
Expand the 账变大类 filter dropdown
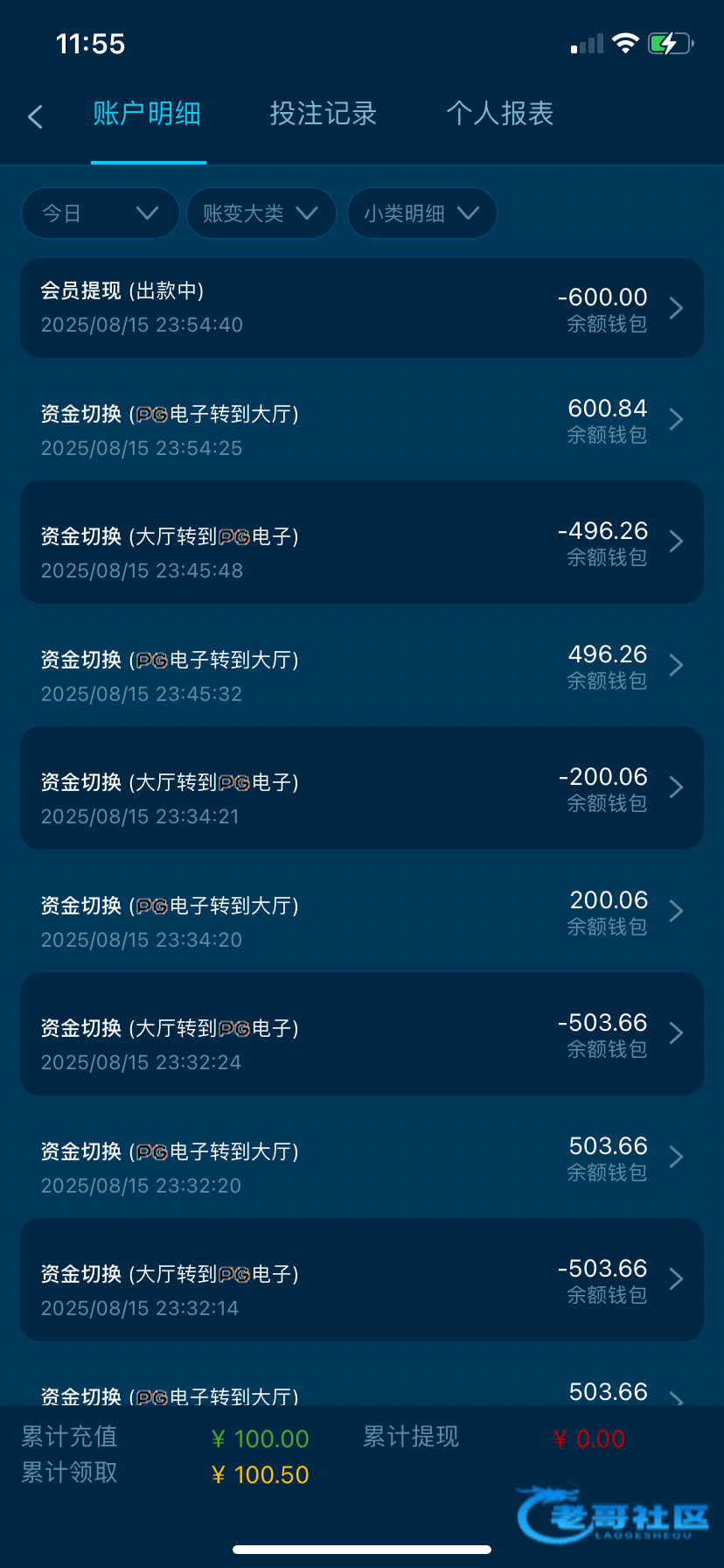coord(261,213)
